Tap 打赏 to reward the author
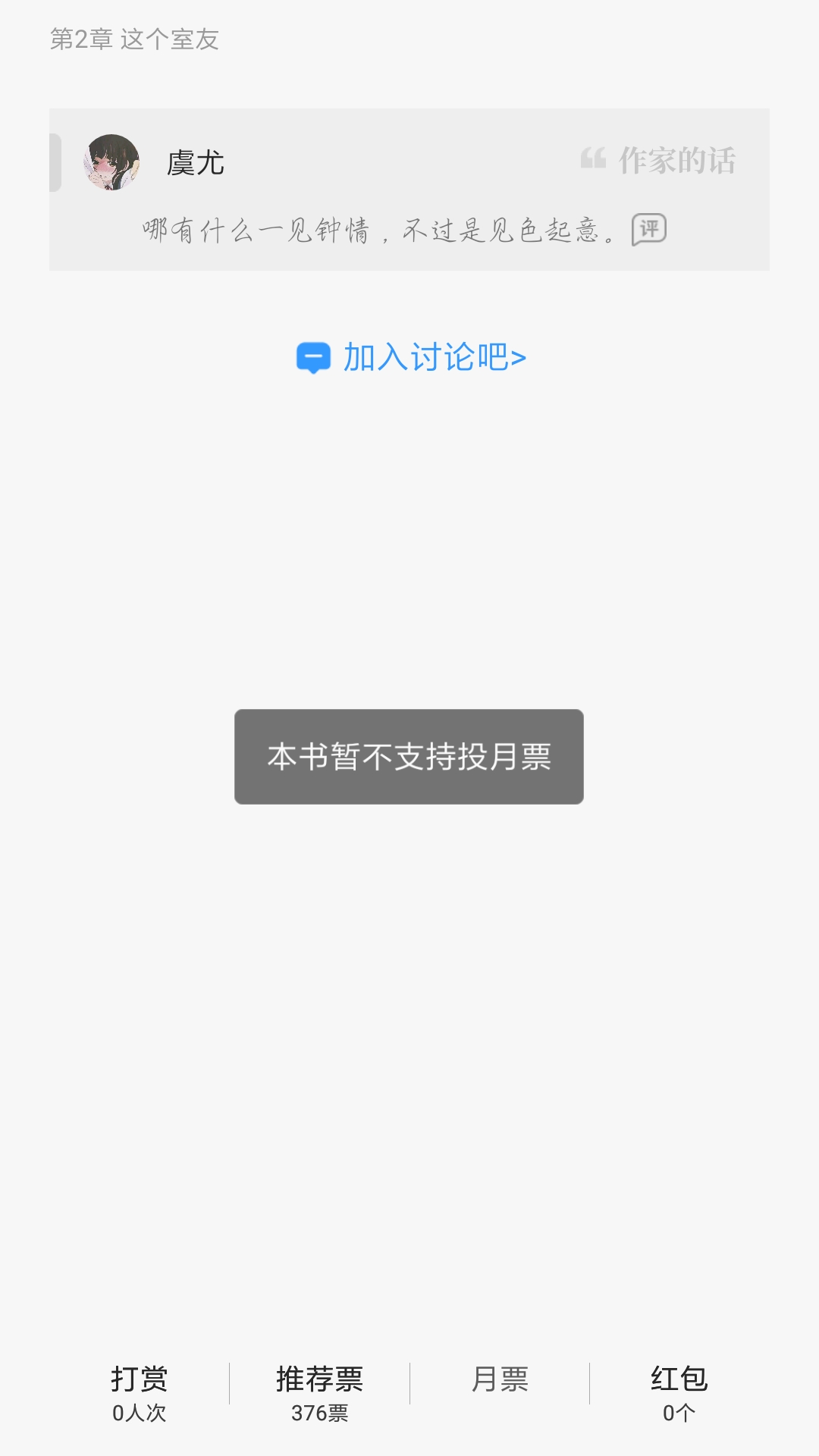 coord(140,1392)
